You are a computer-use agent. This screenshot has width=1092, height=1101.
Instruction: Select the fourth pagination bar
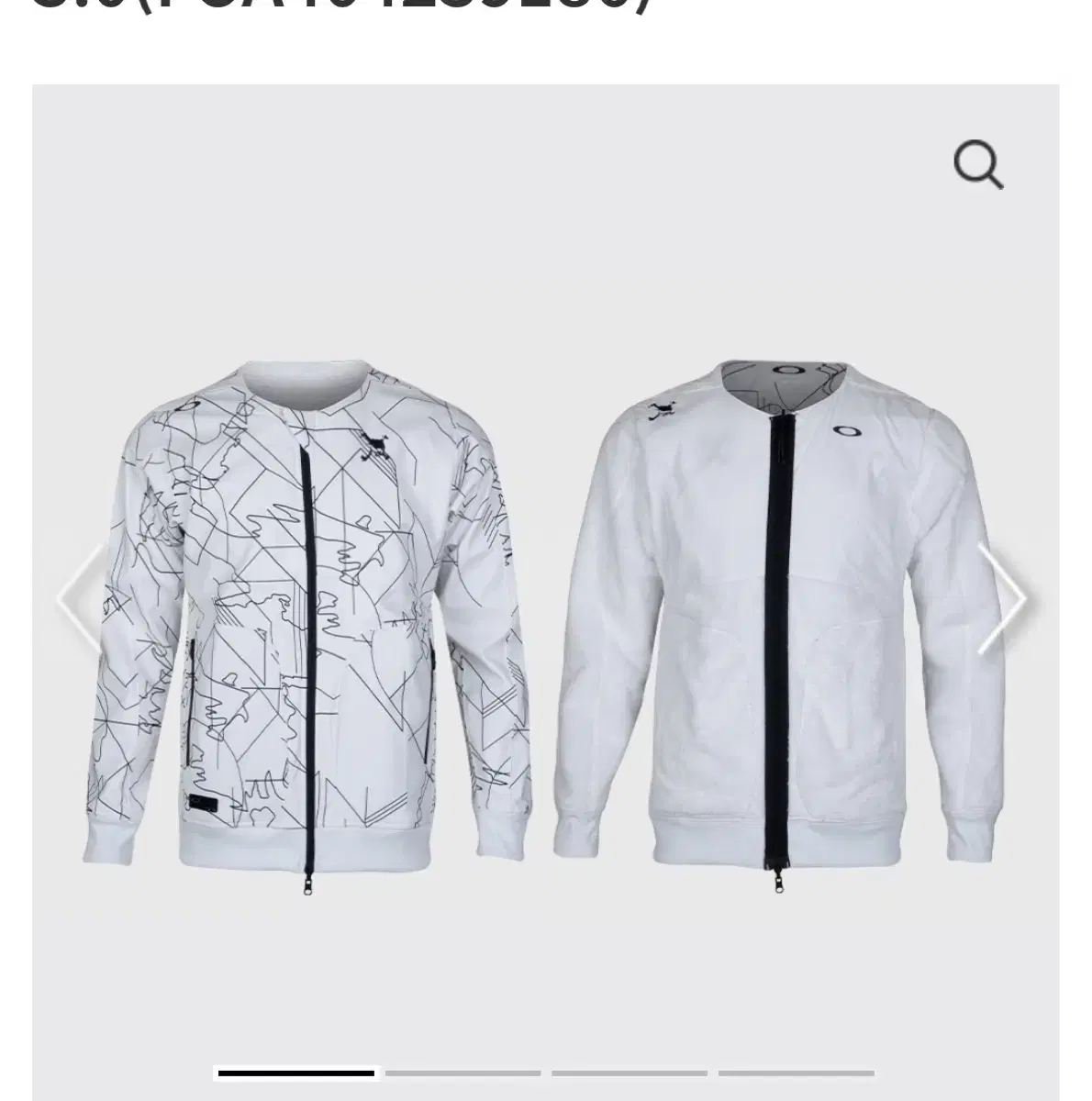pyautogui.click(x=797, y=1072)
